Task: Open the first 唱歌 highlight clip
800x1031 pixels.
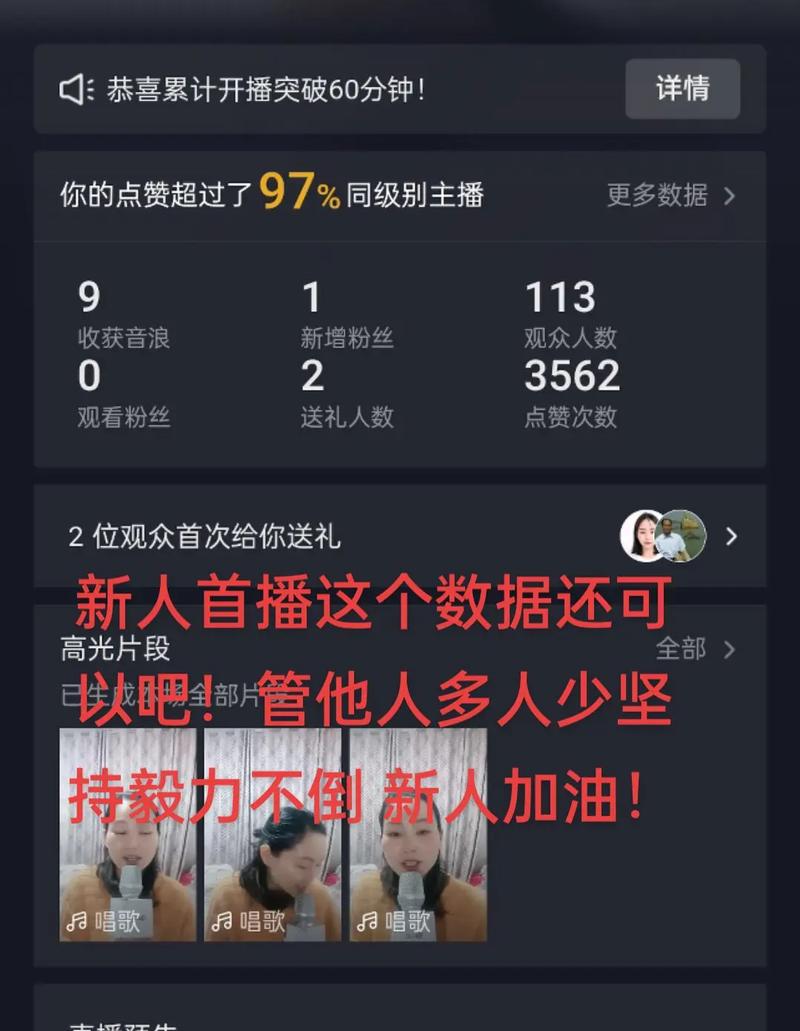Action: [x=128, y=834]
